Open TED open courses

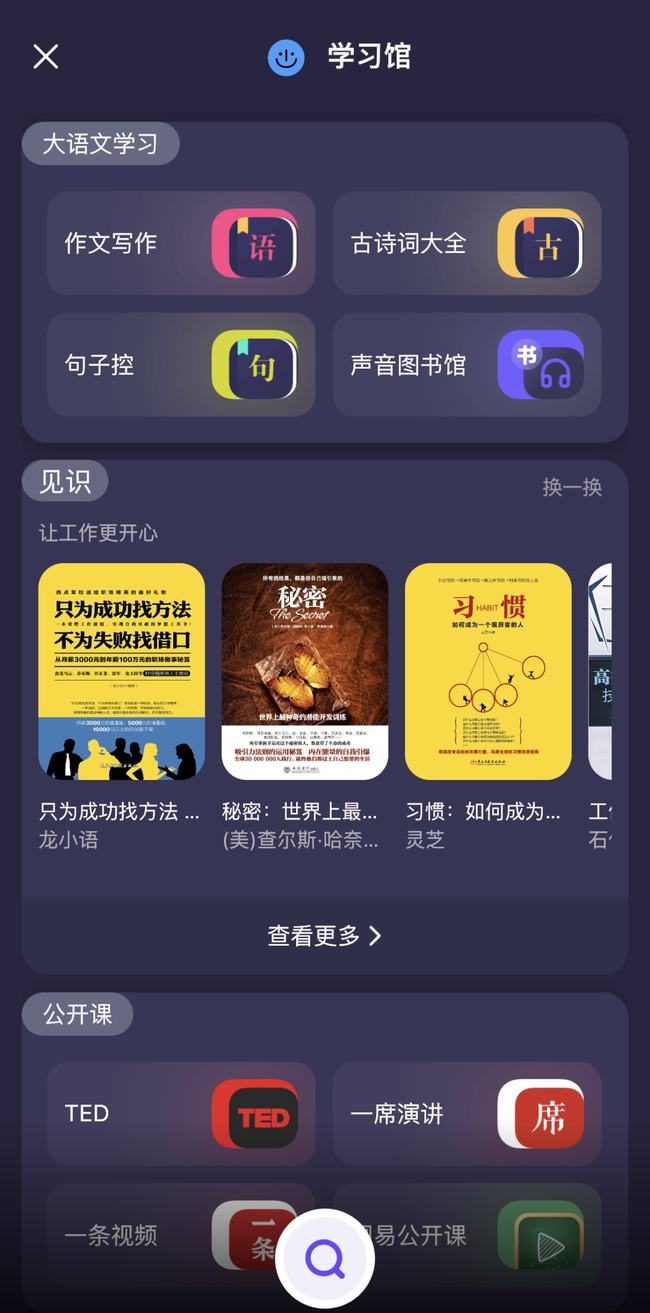tap(180, 1113)
